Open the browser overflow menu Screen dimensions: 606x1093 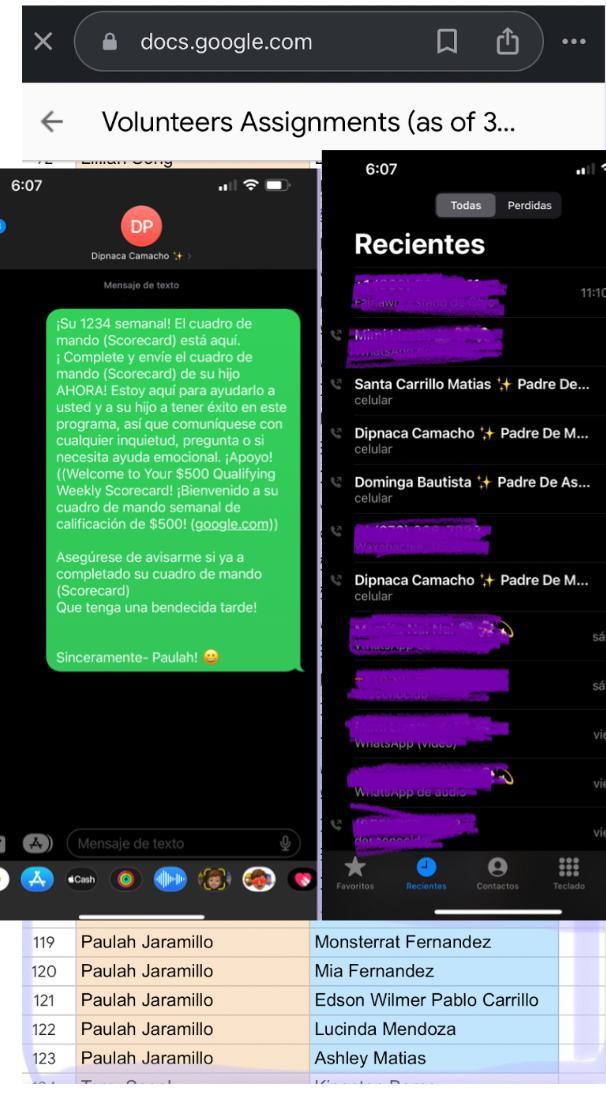tap(578, 42)
